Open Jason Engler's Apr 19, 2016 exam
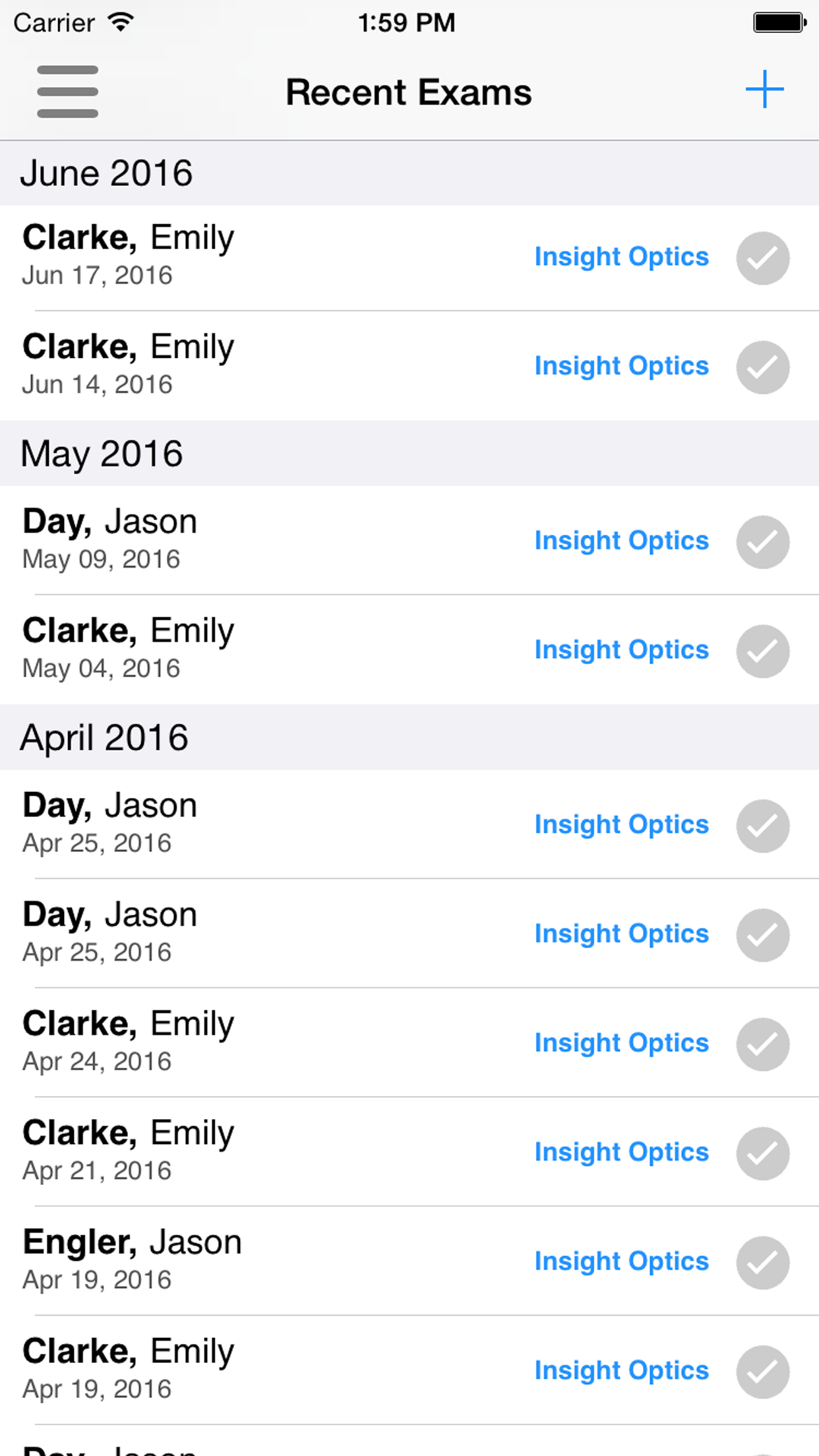 tap(198, 1261)
